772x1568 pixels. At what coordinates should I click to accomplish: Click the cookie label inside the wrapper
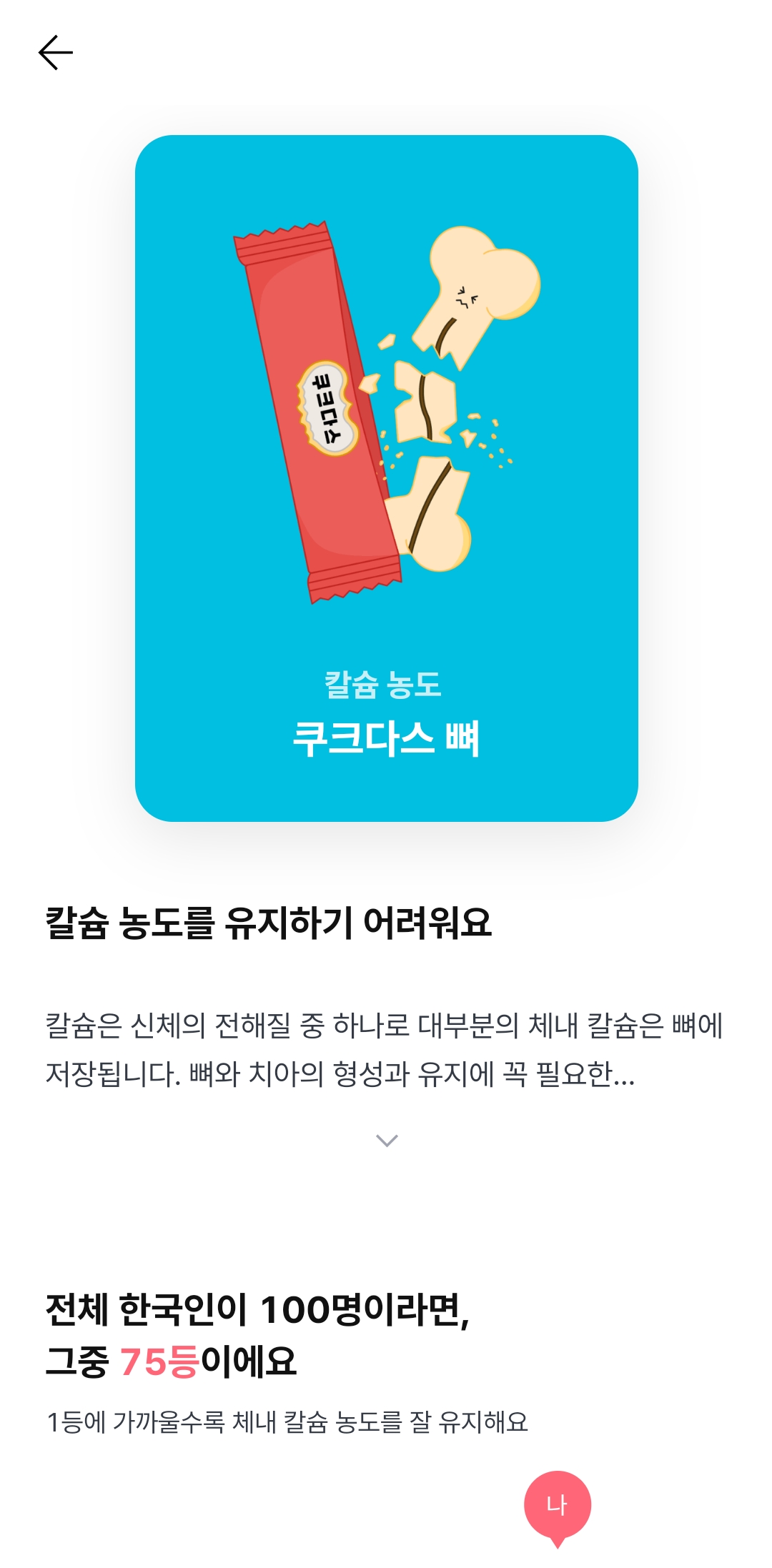[x=325, y=407]
